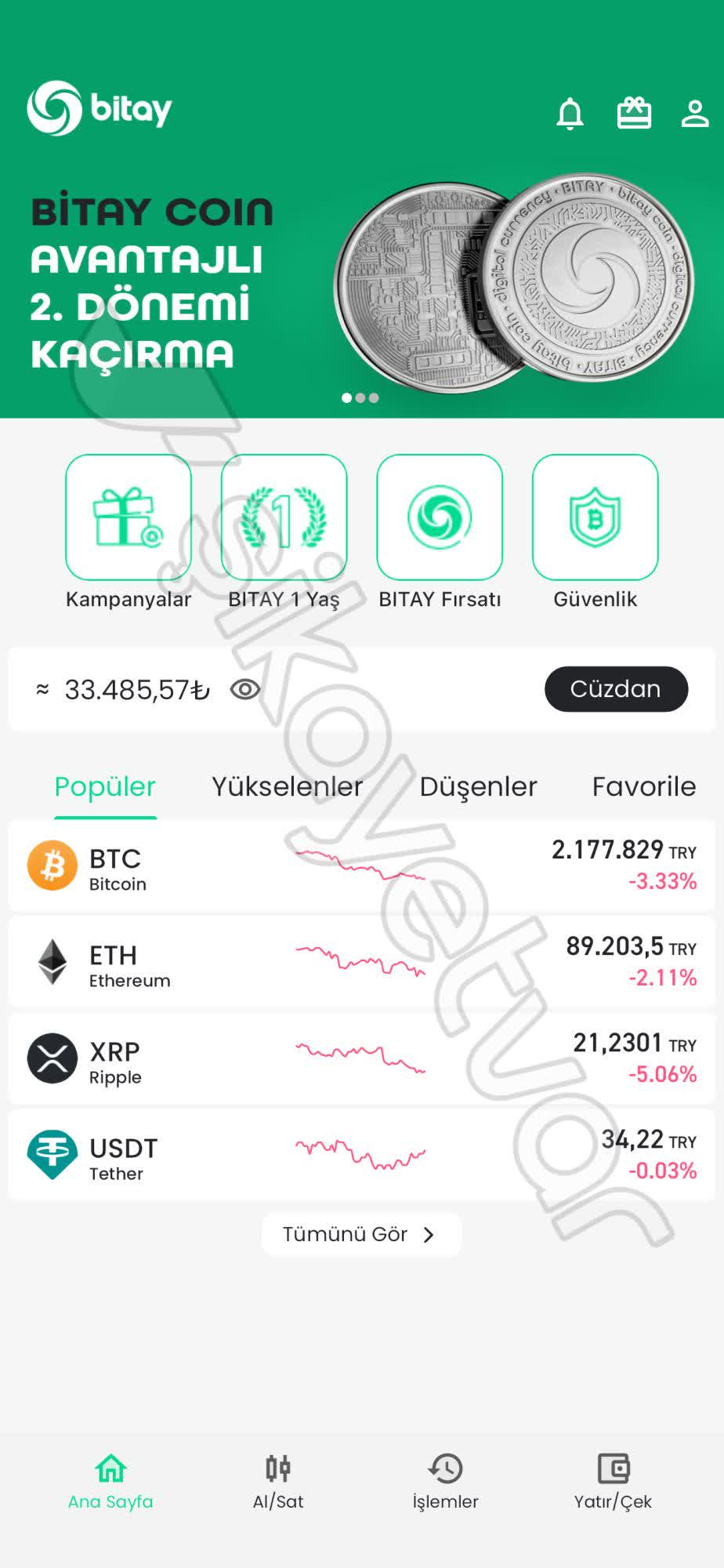Switch to the Yatır/Çek tab

[x=613, y=1481]
